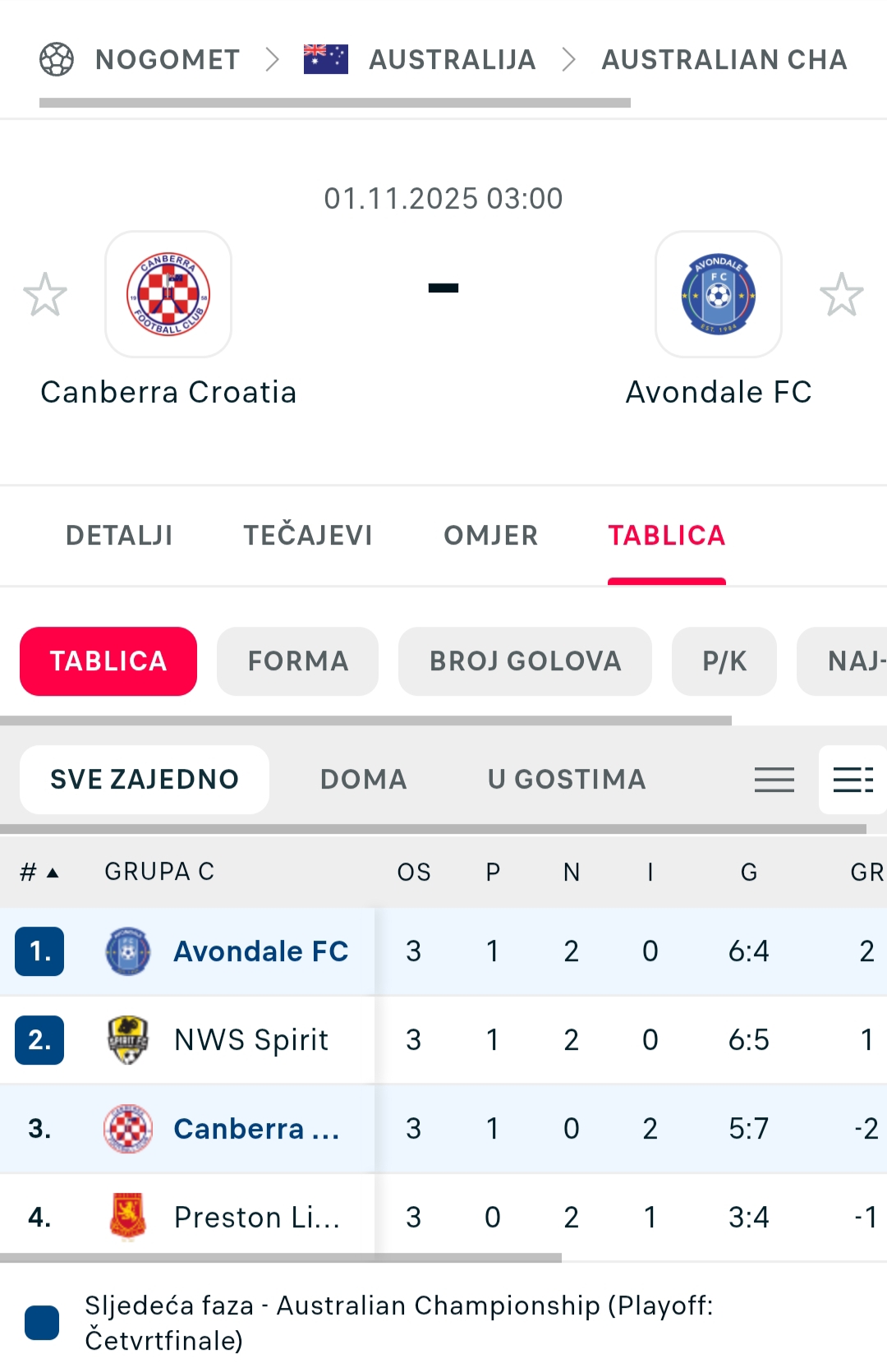Image resolution: width=887 pixels, height=1372 pixels.
Task: Open the NOGOMET breadcrumb
Action: [167, 60]
